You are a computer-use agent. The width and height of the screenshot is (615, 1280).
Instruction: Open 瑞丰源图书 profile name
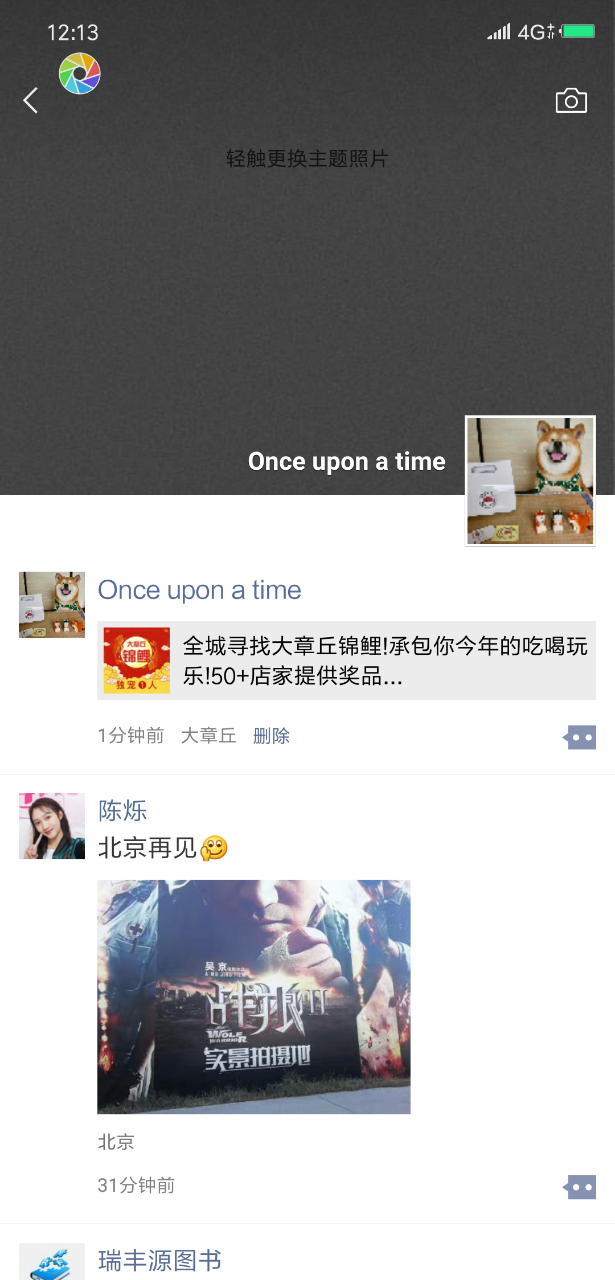click(x=160, y=1261)
